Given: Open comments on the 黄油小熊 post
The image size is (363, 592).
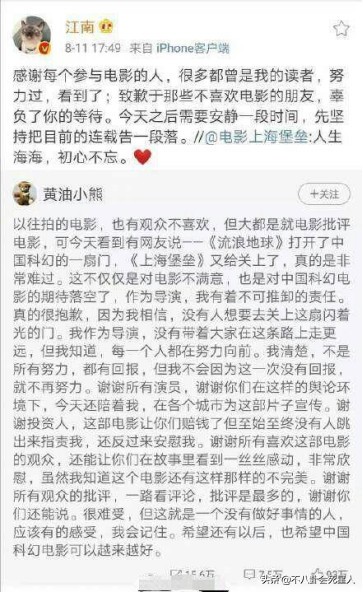Looking at the screenshot, I should click(264, 574).
